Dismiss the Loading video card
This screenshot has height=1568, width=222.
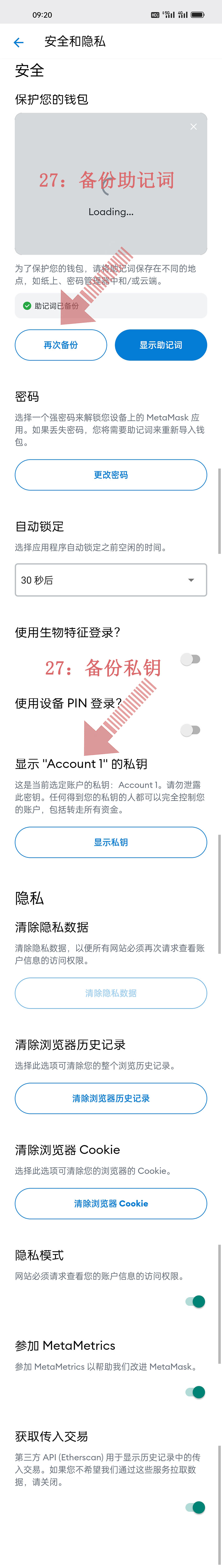[x=193, y=127]
